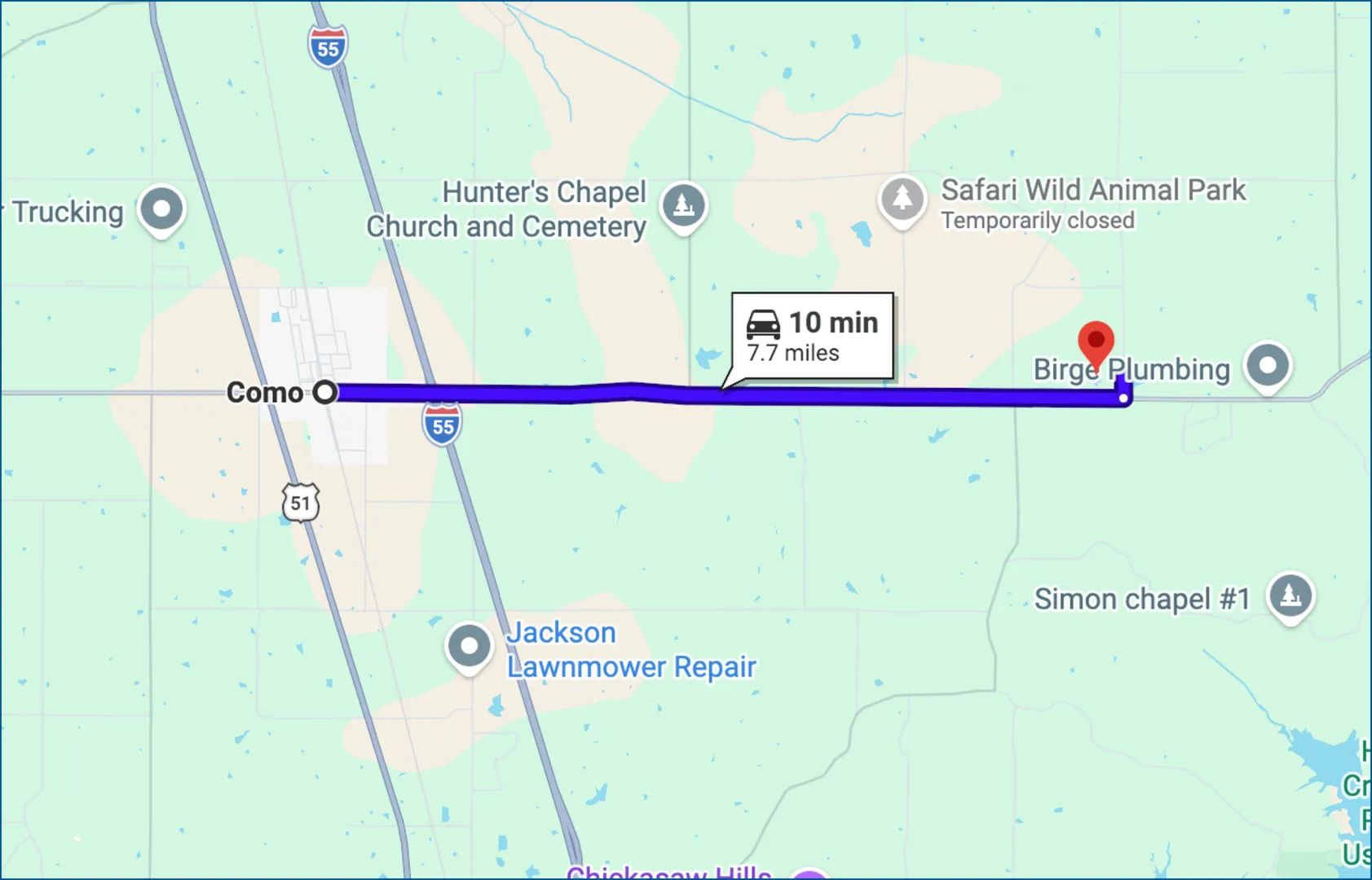Select the Simon chapel #1 marker

(1290, 596)
